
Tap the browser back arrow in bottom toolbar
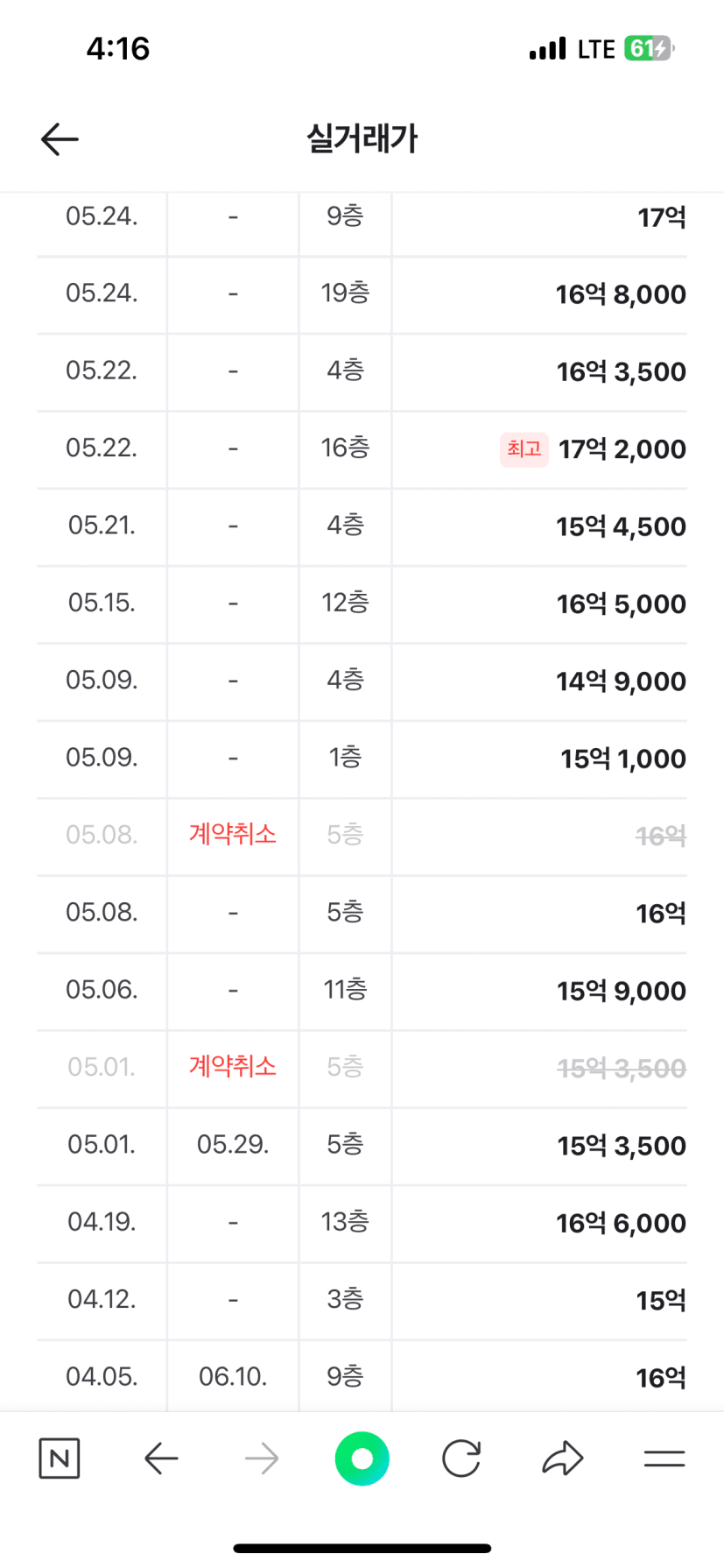(x=161, y=1459)
